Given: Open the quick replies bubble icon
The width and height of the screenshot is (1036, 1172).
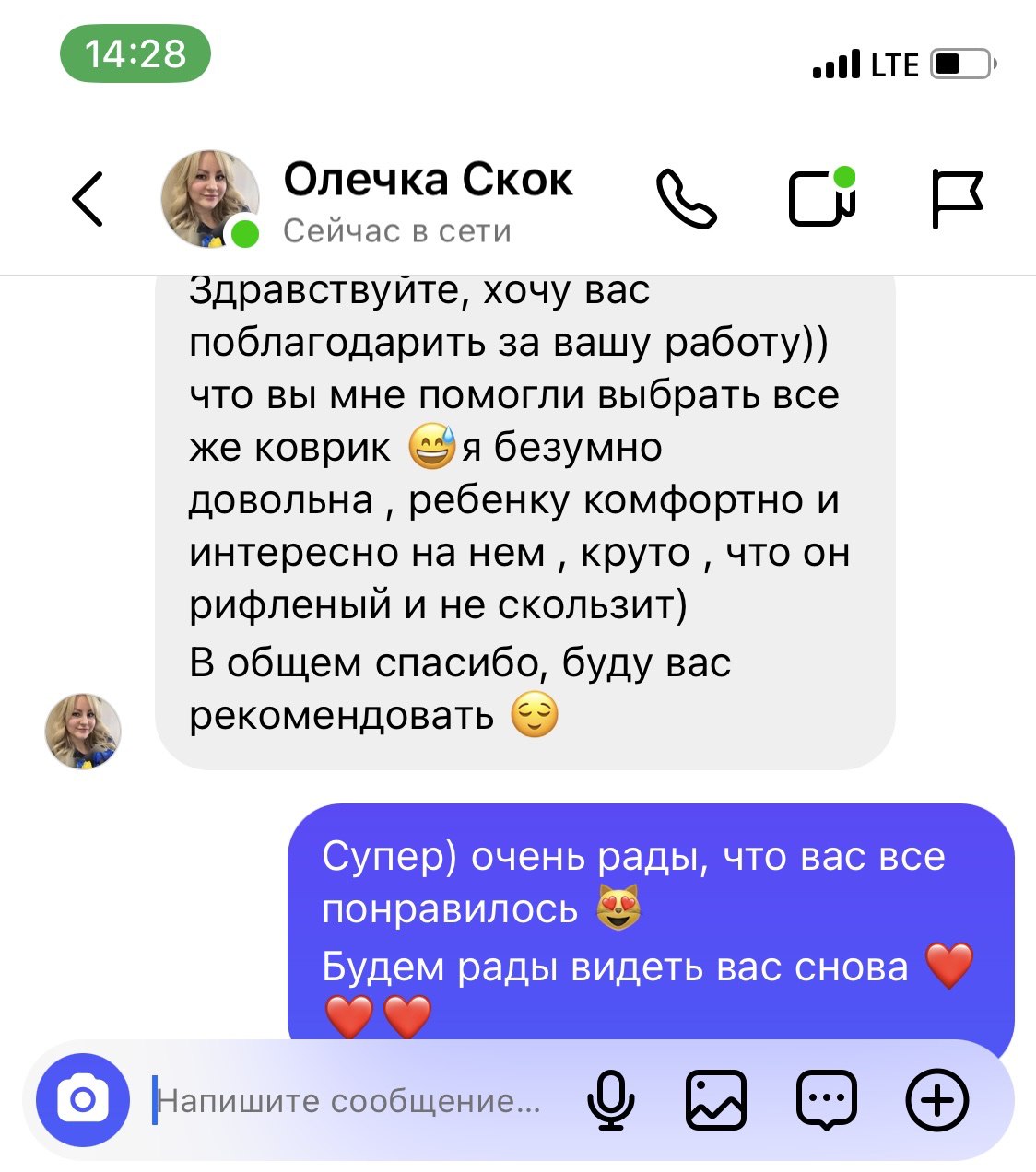Looking at the screenshot, I should pos(826,1100).
